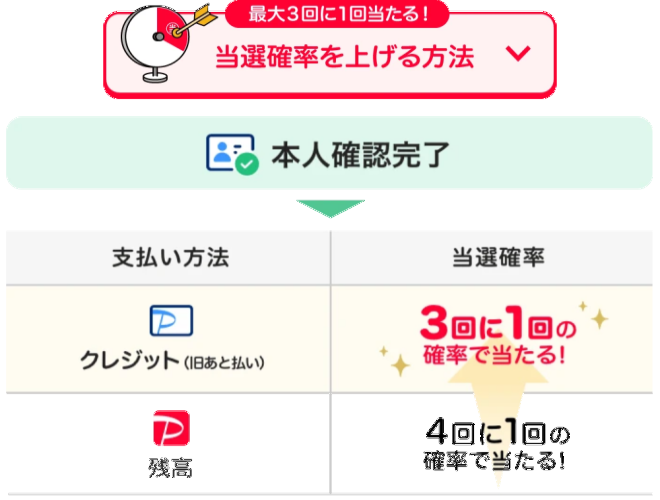Expand the 当選確率を上げる方法 section
660x500 pixels.
point(518,55)
